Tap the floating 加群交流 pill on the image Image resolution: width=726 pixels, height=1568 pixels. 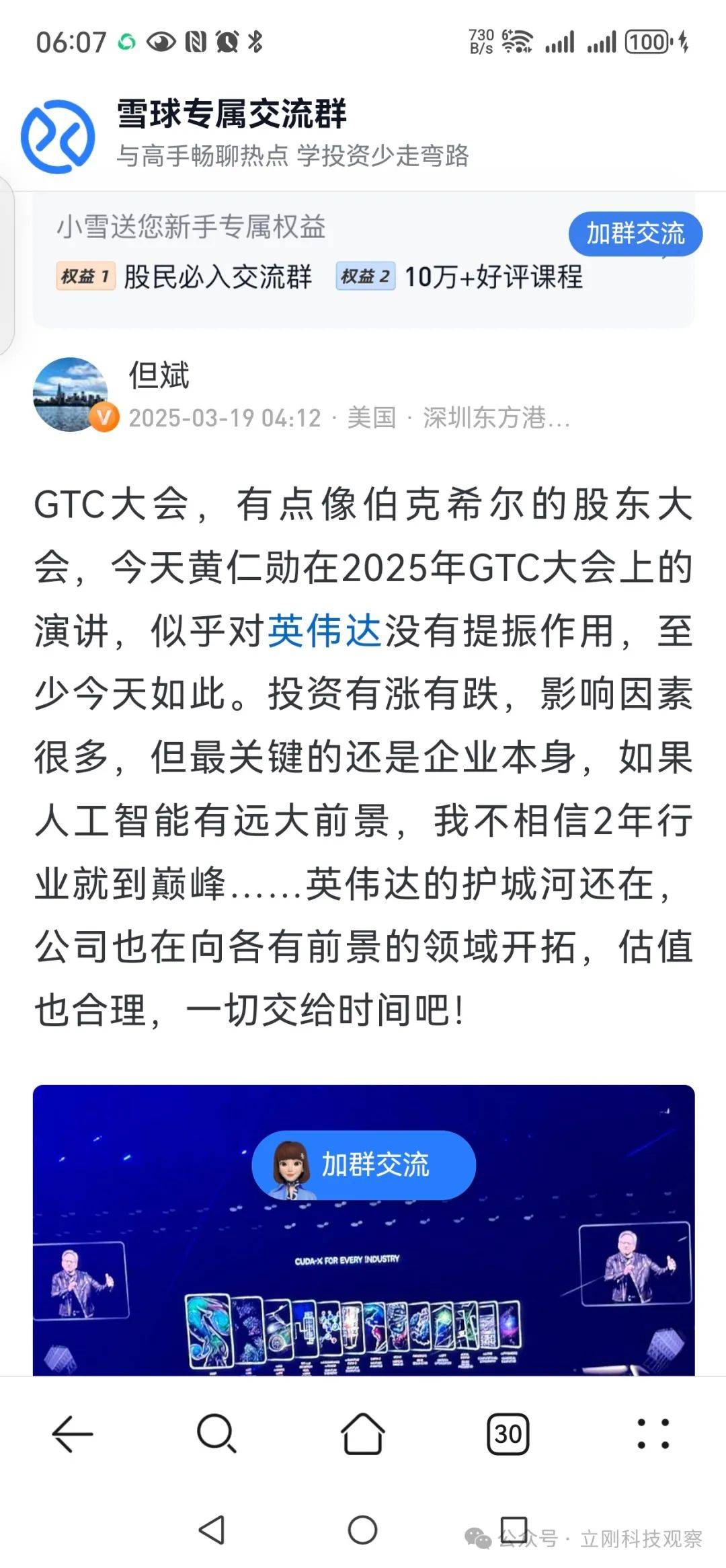coord(364,1165)
